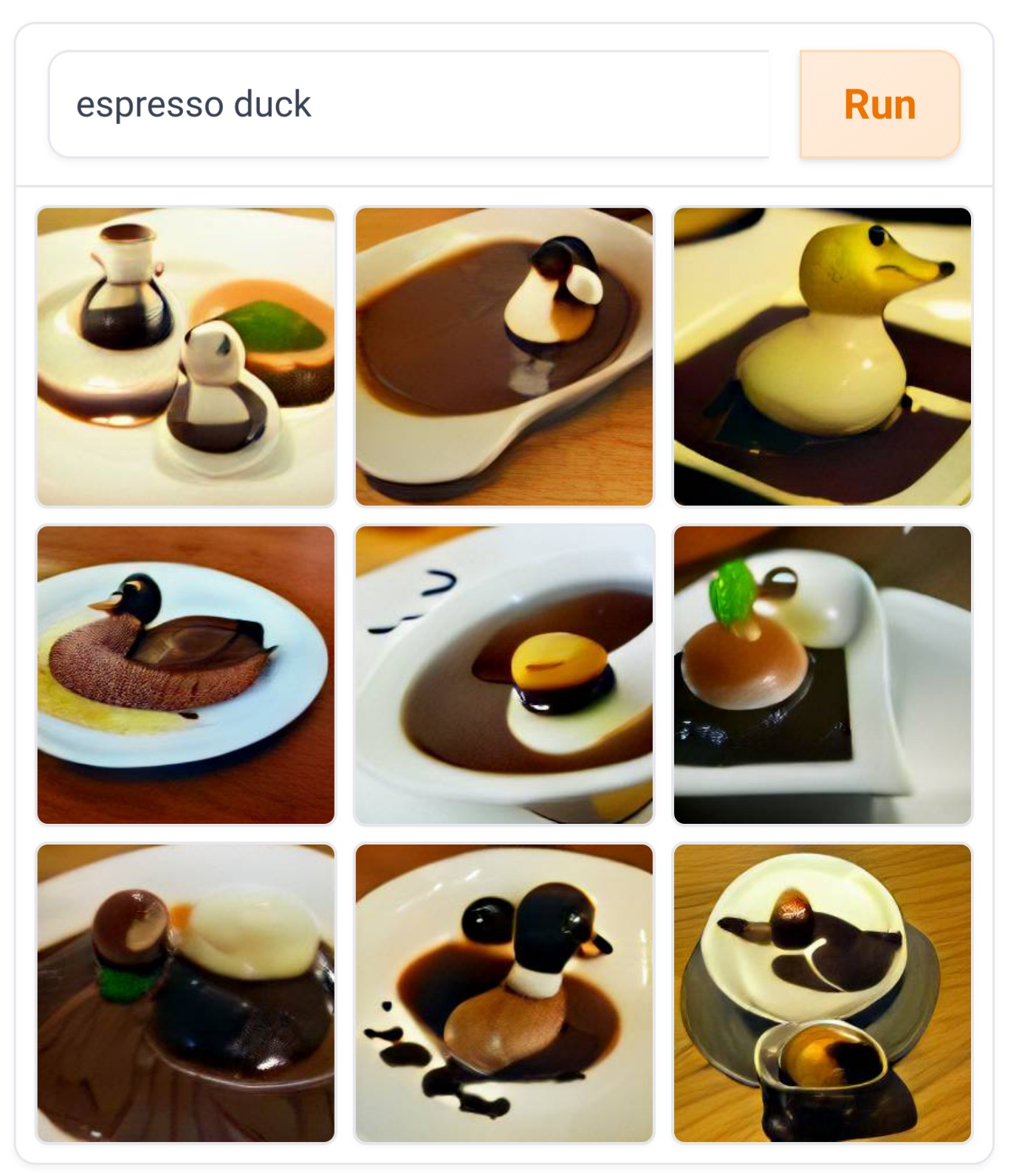
Task: Select the brown dome with a green leaf
Action: (x=823, y=675)
